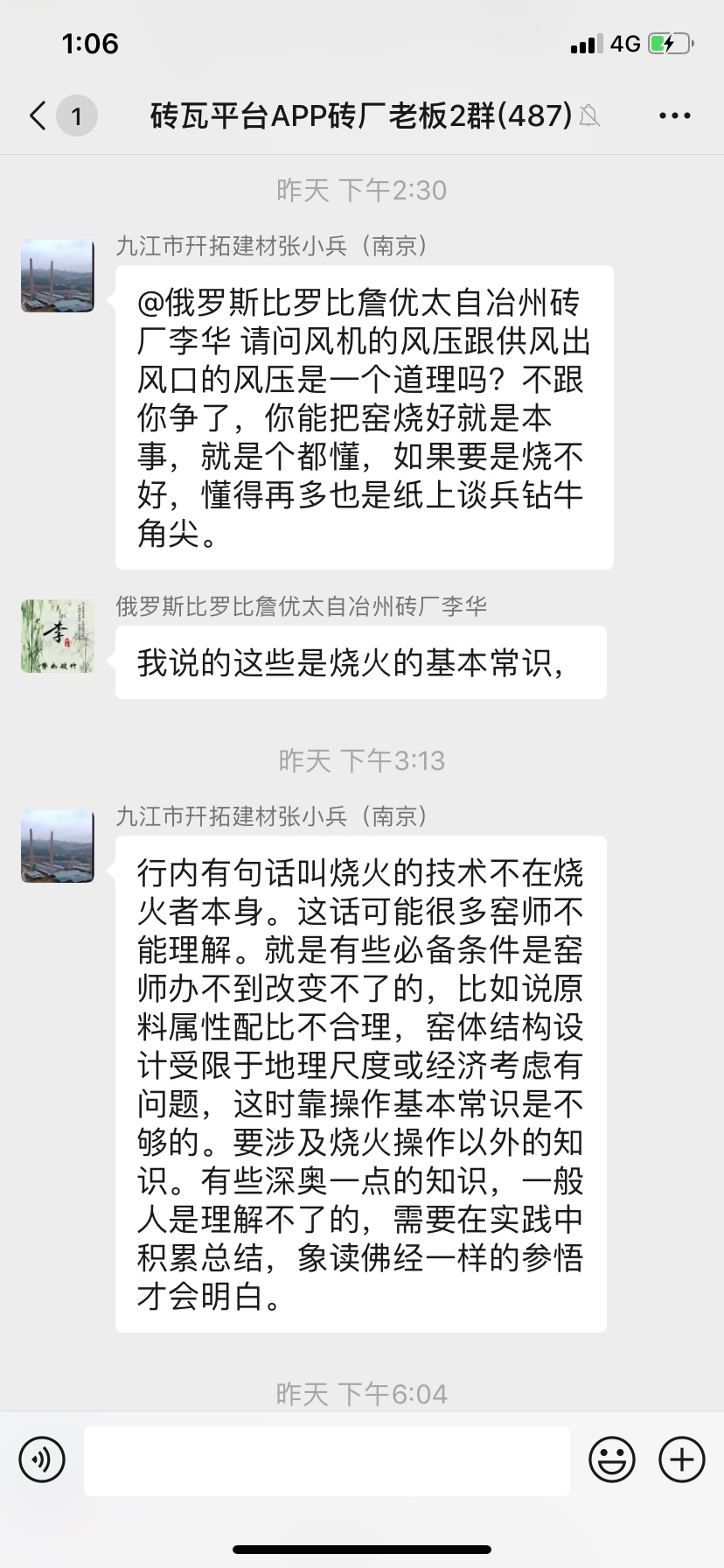
Task: Open the emoji sticker panel
Action: (x=612, y=1459)
